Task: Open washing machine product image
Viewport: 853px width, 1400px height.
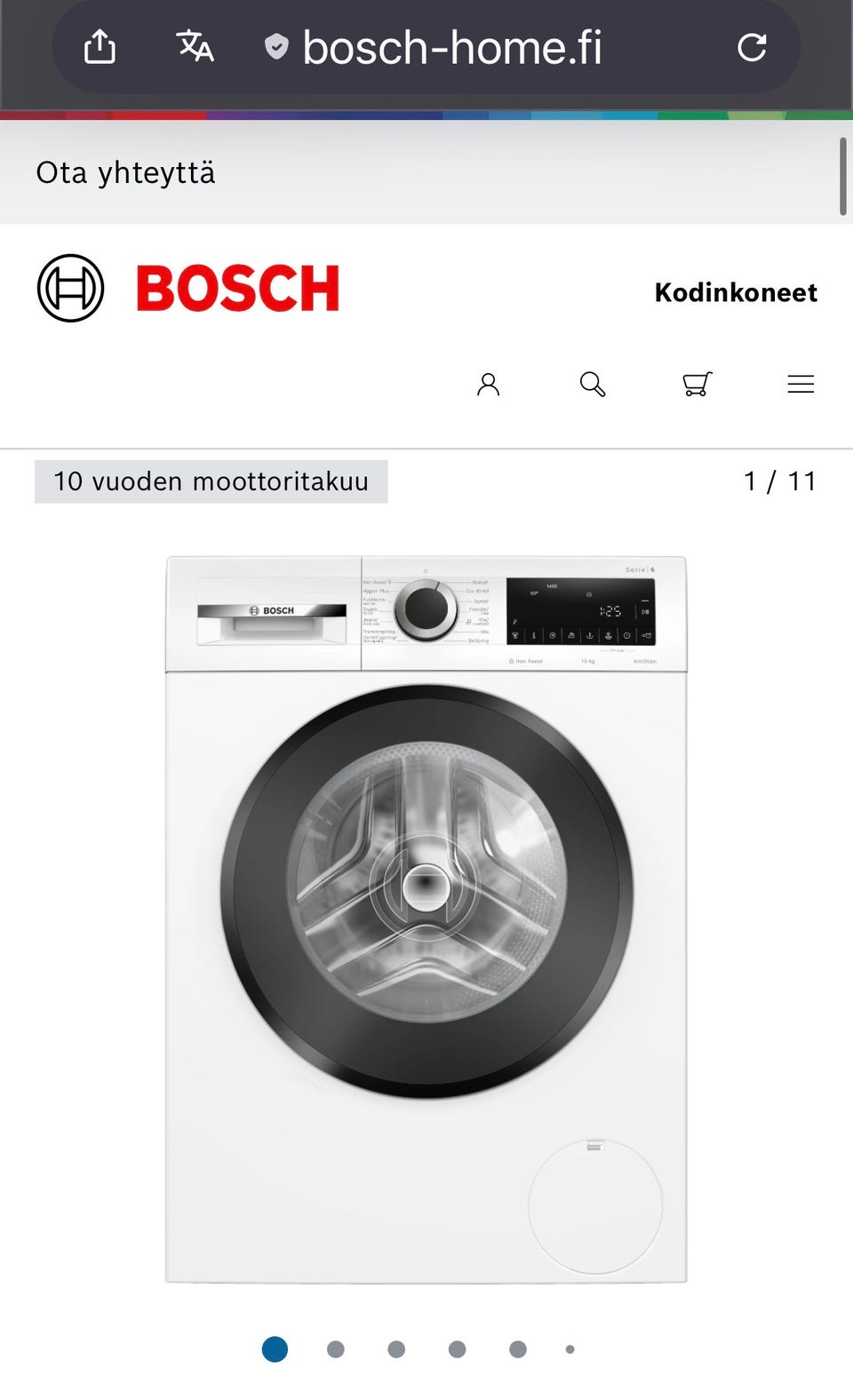Action: click(426, 919)
